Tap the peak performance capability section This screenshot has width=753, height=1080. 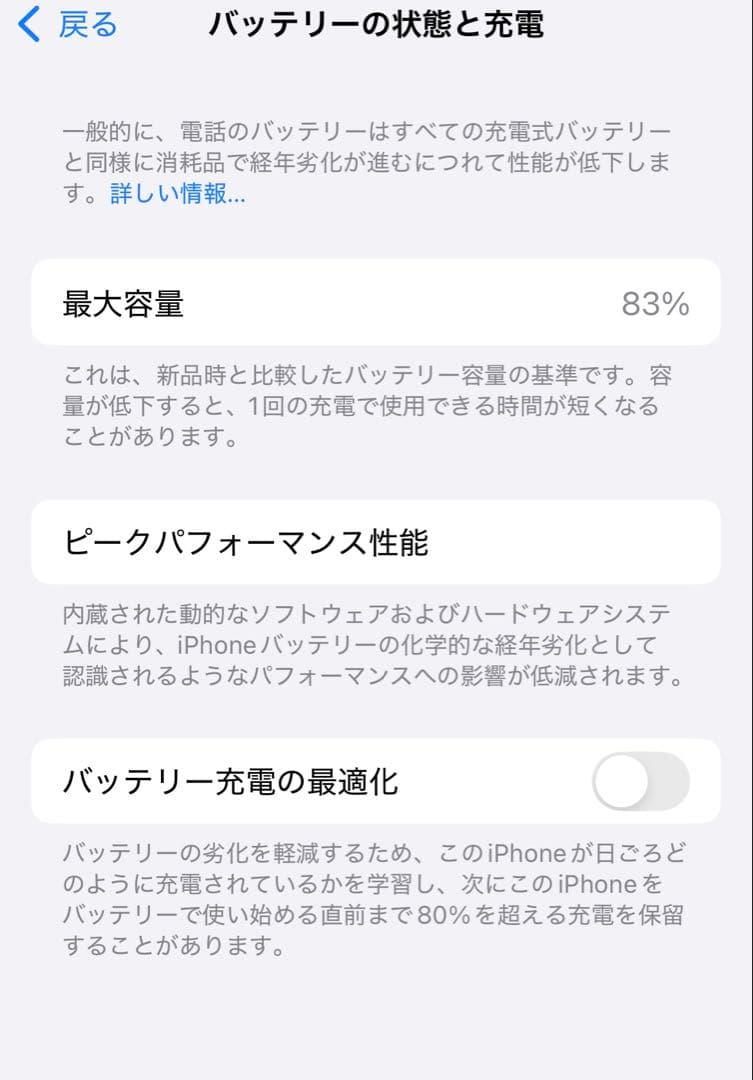pos(376,540)
